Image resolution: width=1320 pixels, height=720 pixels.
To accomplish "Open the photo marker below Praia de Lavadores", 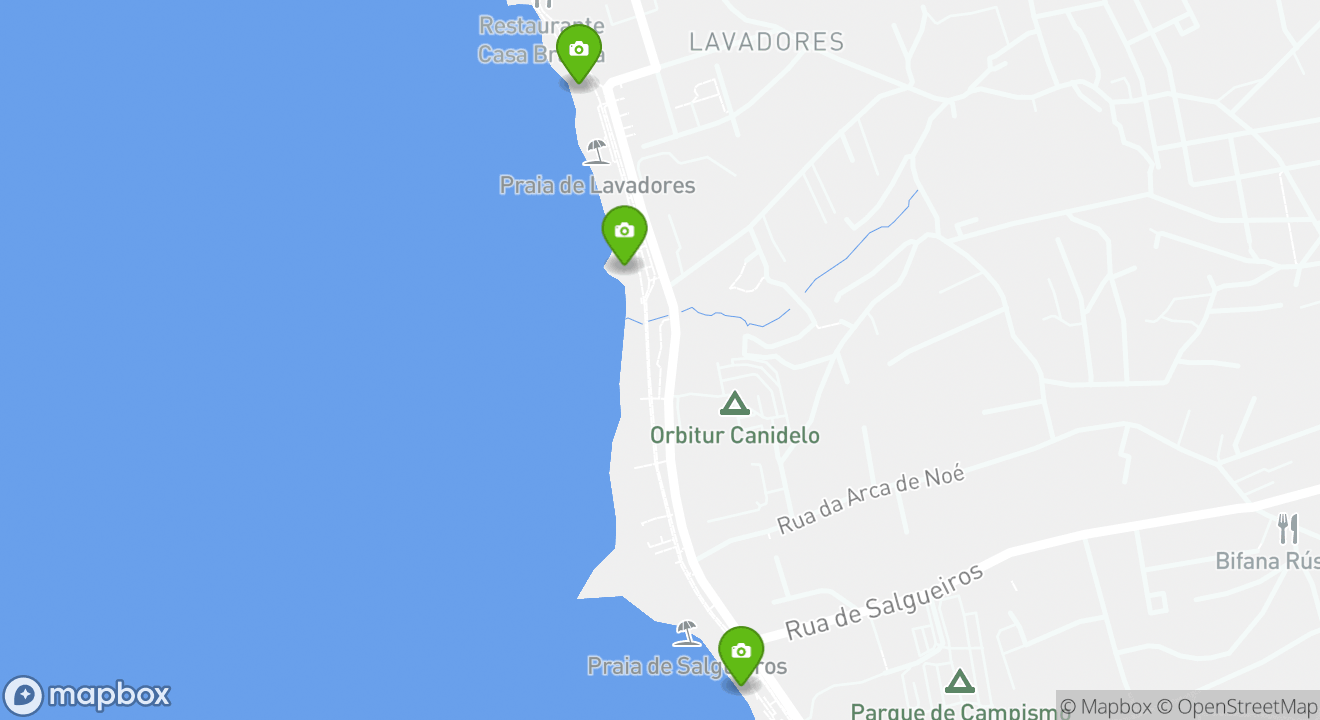I will [x=624, y=232].
